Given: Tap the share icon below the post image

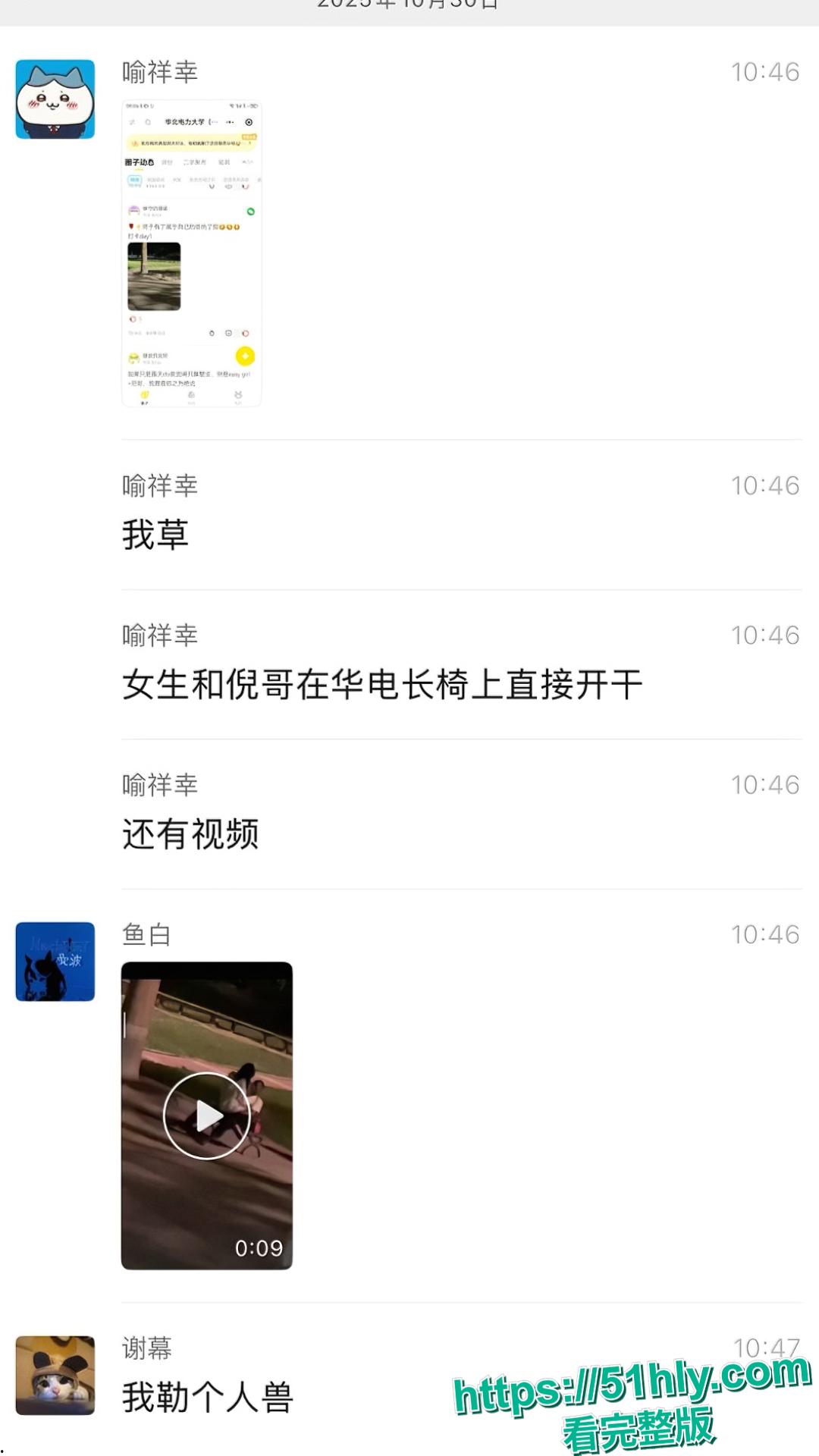Looking at the screenshot, I should 212,333.
